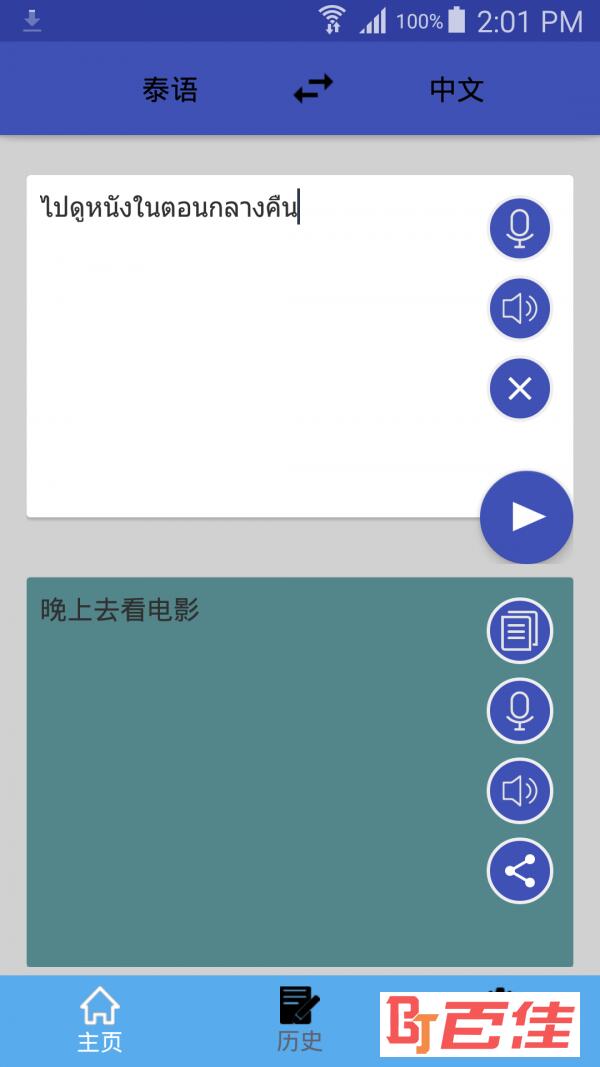Translate with the play arrow button
600x1067 pixels.
pyautogui.click(x=526, y=517)
